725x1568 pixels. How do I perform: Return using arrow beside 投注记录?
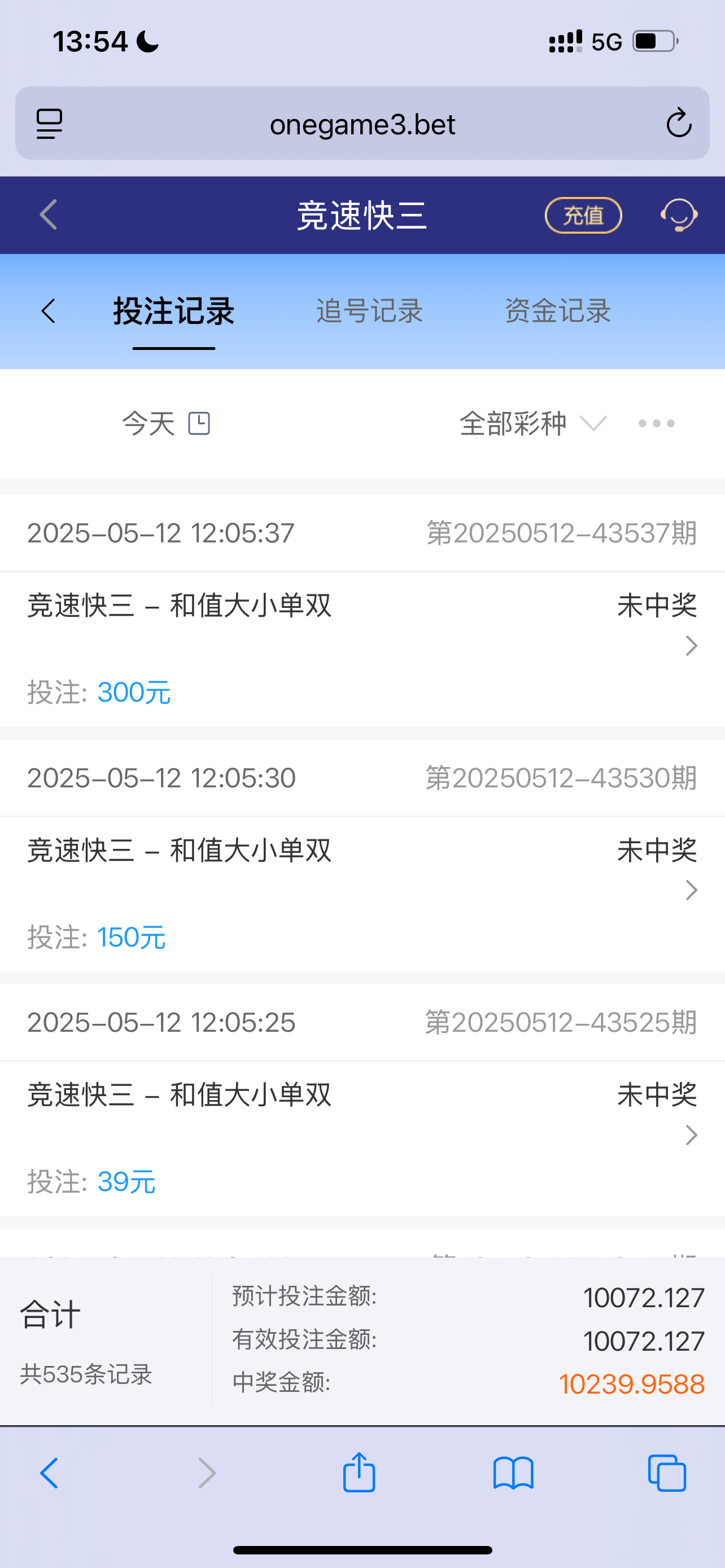coord(49,311)
